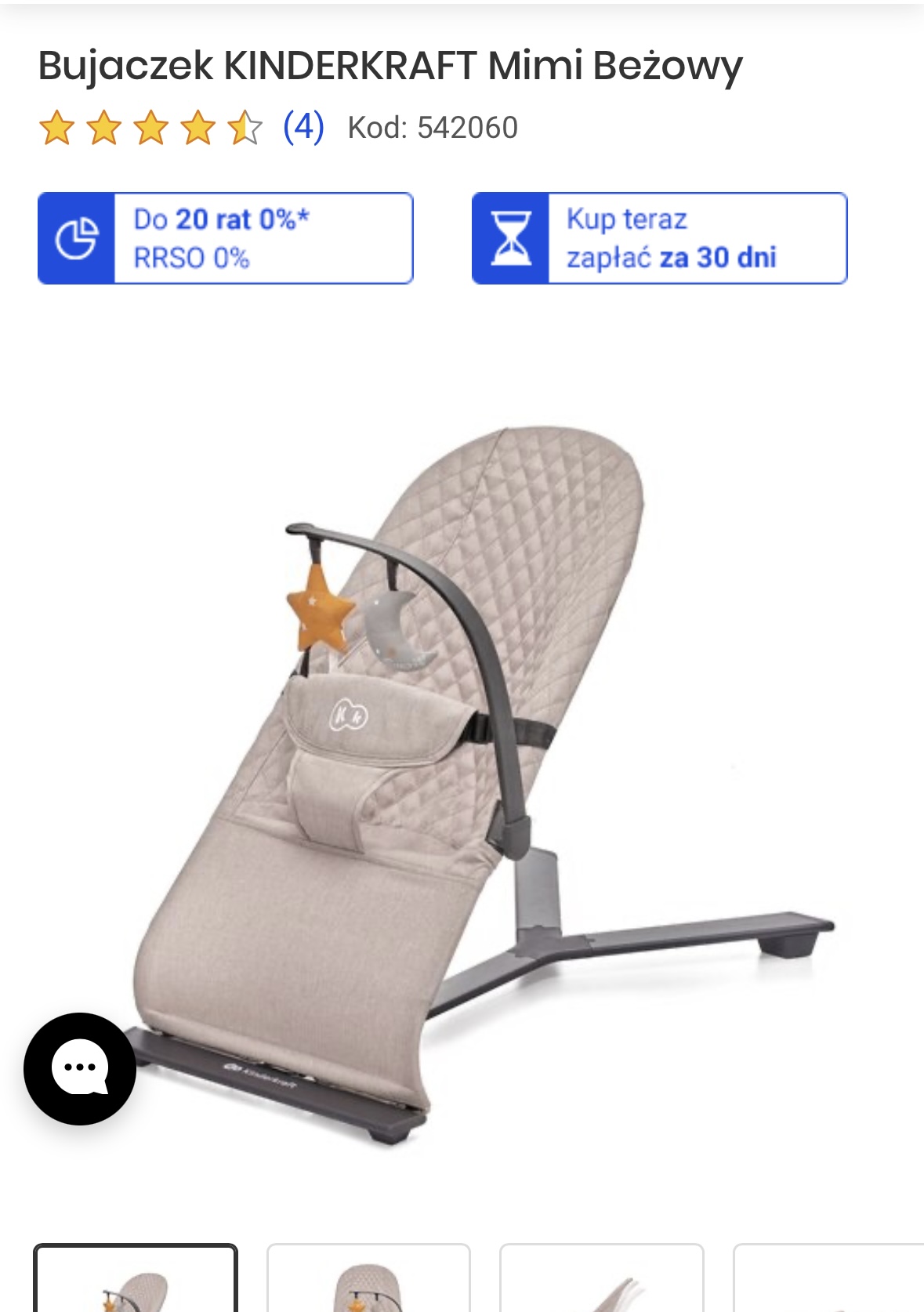Select the fourth gallery thumbnail
The image size is (924, 1312).
[x=828, y=1279]
